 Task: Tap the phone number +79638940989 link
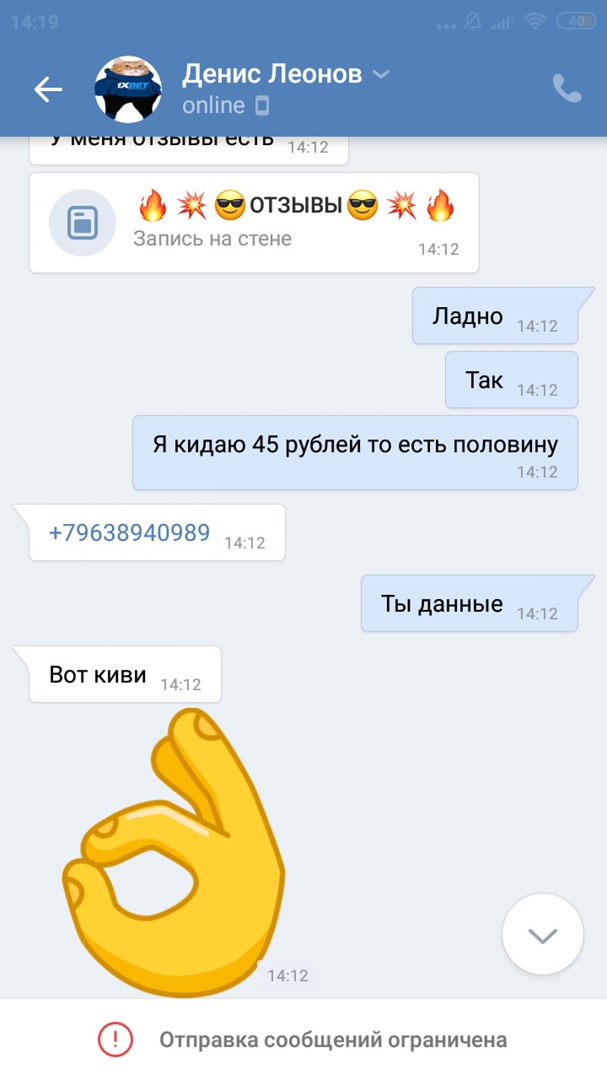tap(130, 533)
